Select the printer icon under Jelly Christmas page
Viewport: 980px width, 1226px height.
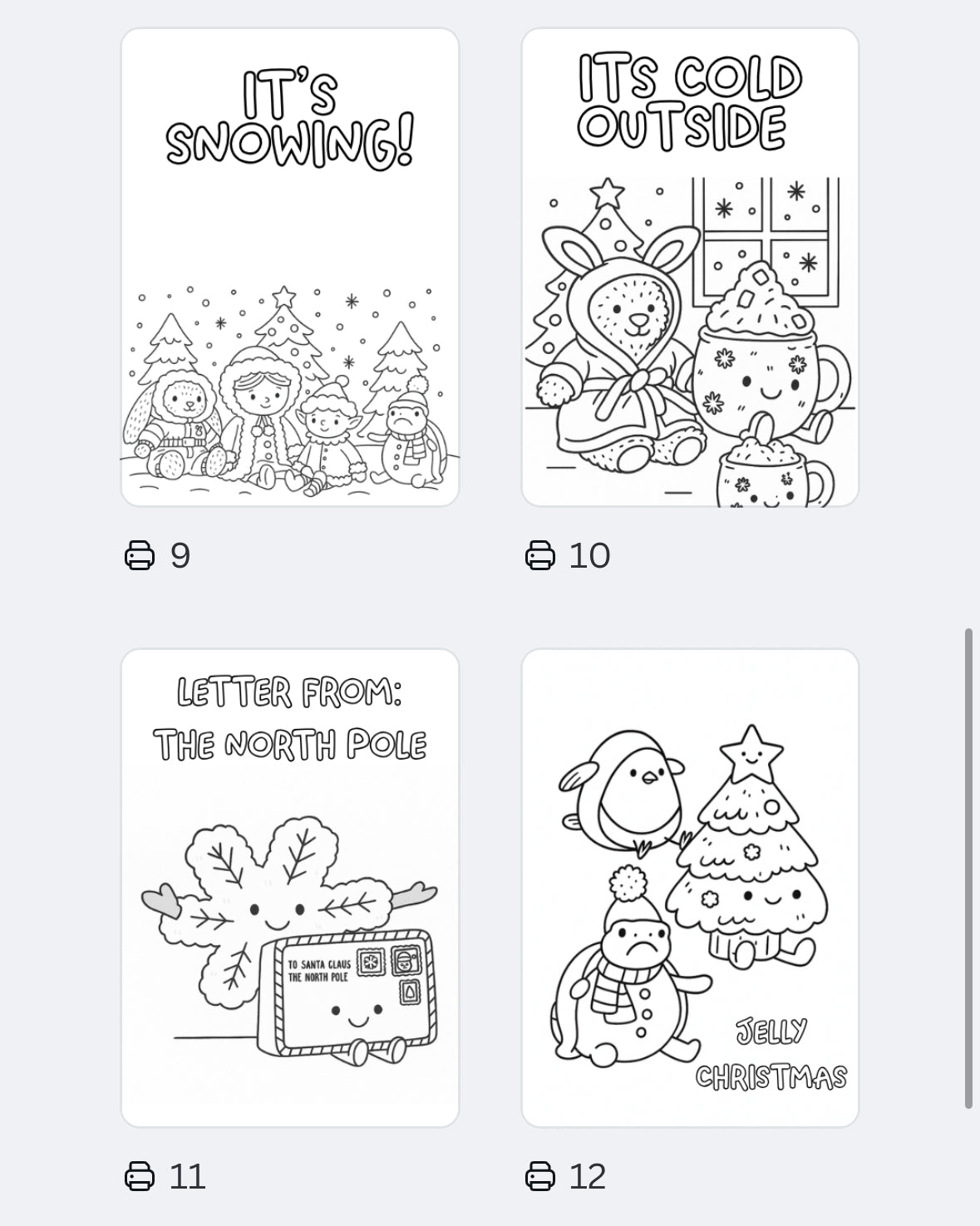pyautogui.click(x=541, y=1175)
